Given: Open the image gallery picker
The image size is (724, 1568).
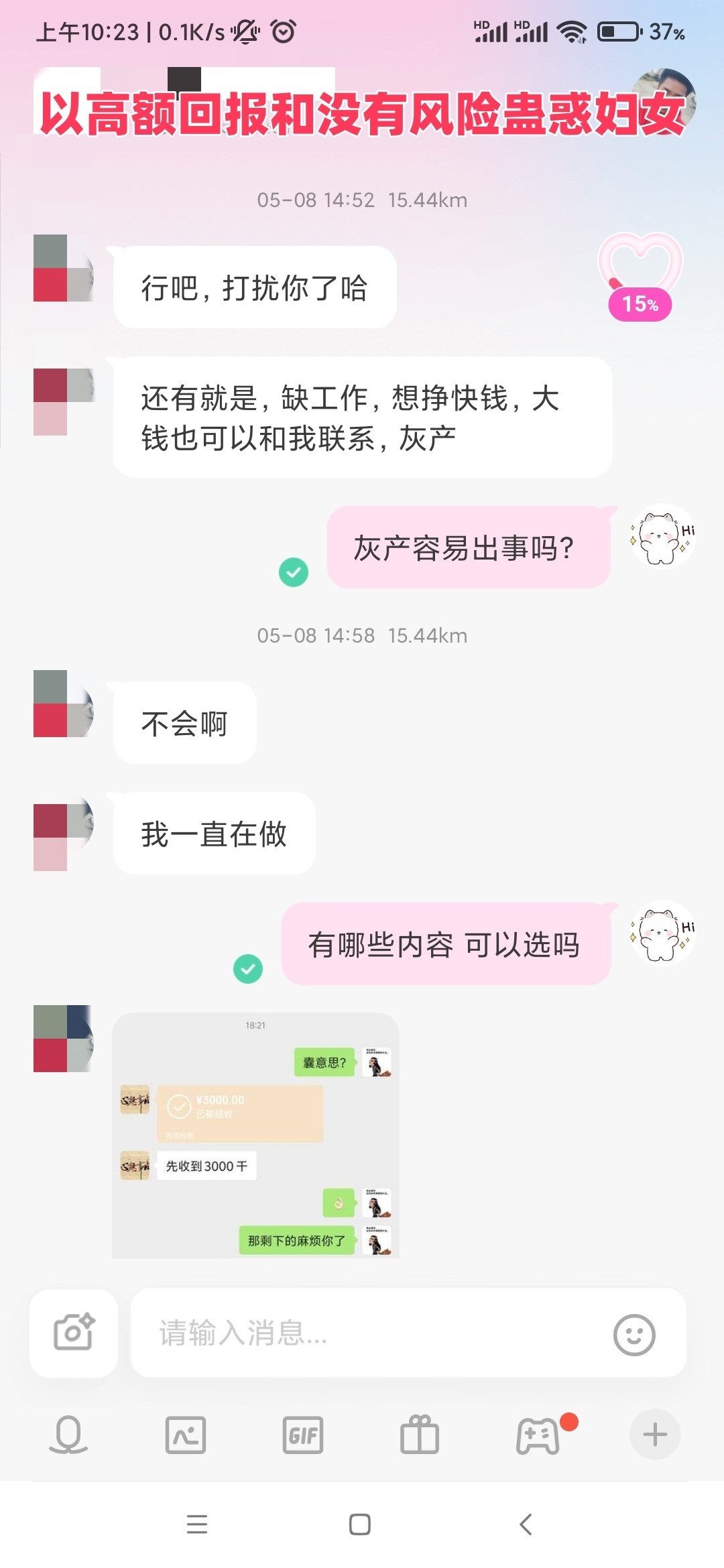Looking at the screenshot, I should (x=186, y=1435).
